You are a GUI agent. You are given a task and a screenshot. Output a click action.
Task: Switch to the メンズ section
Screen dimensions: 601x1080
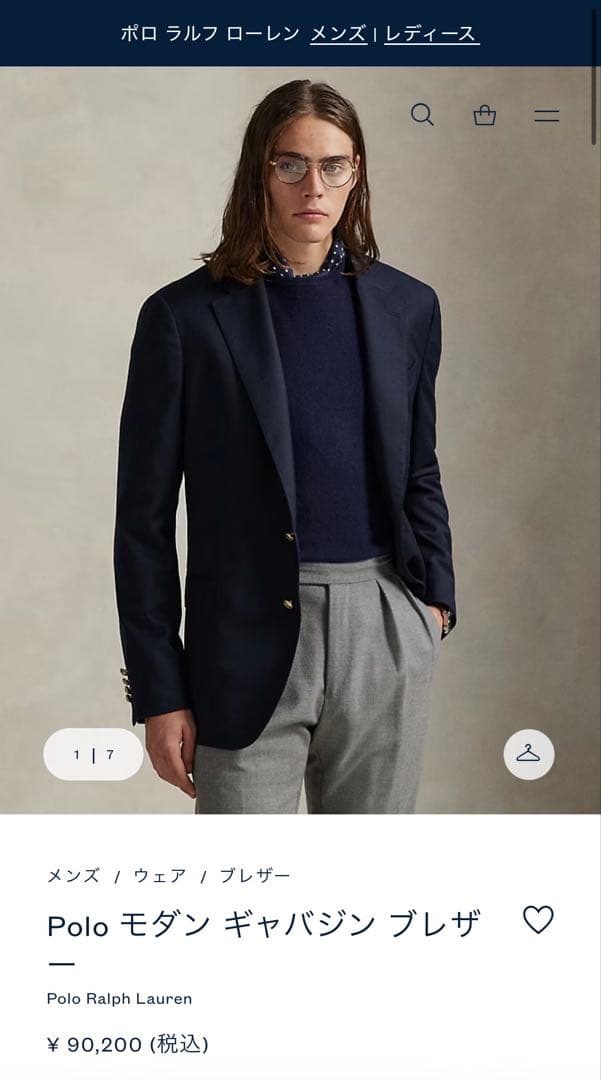click(338, 33)
